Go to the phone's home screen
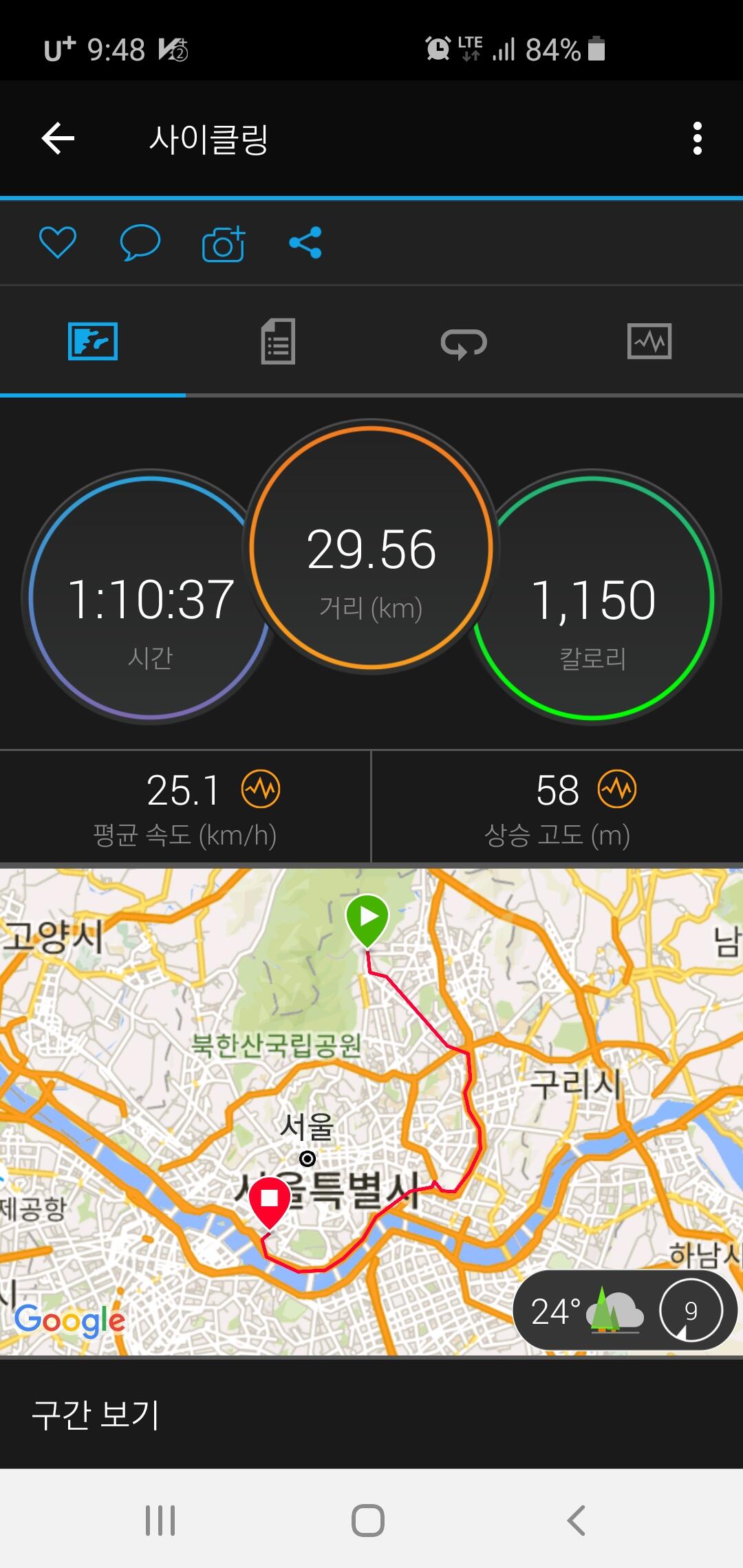The height and width of the screenshot is (1568, 743). 368,1520
